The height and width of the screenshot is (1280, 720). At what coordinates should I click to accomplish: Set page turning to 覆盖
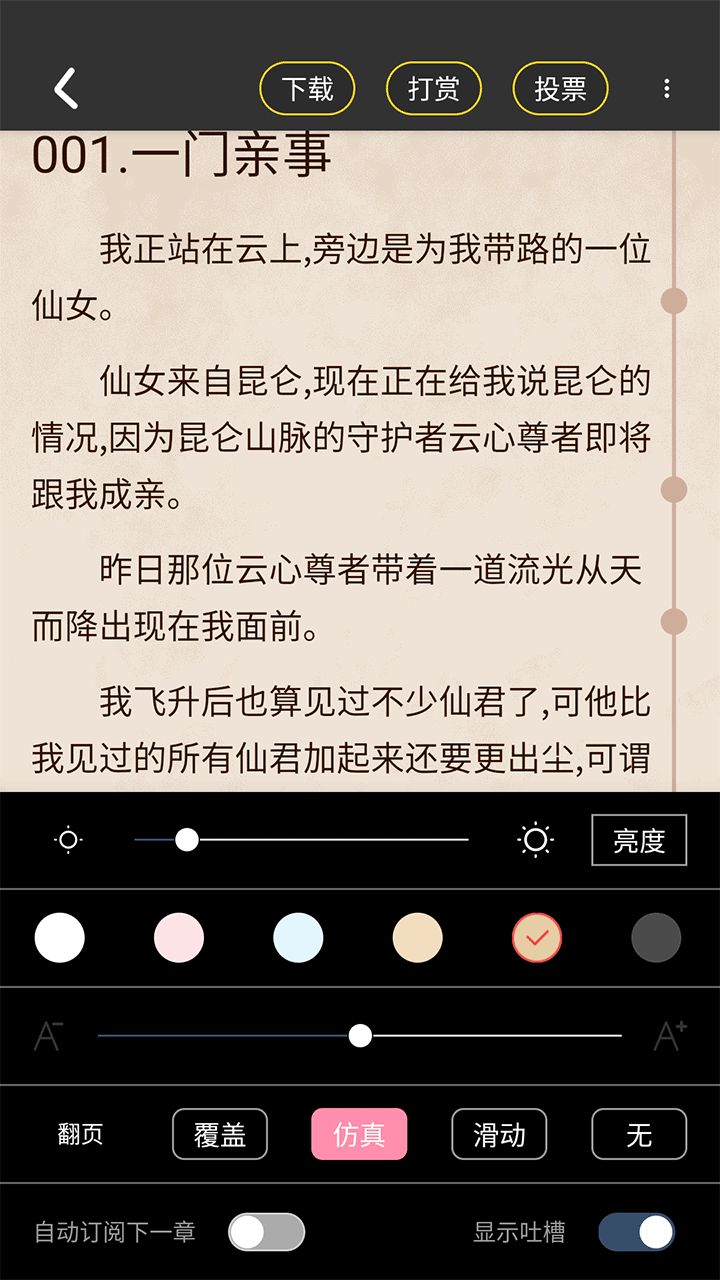[220, 1134]
